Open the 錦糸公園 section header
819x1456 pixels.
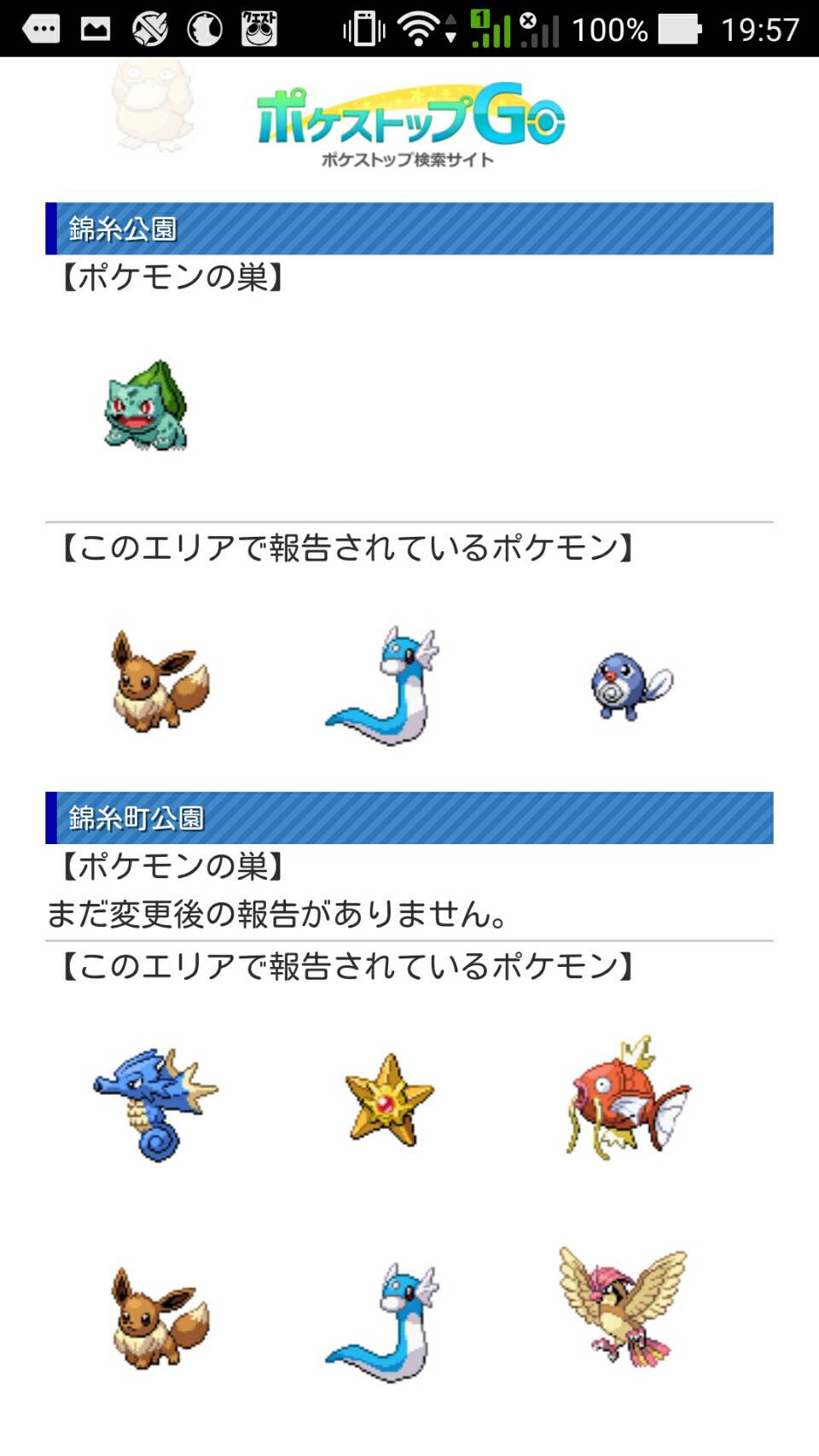(409, 229)
